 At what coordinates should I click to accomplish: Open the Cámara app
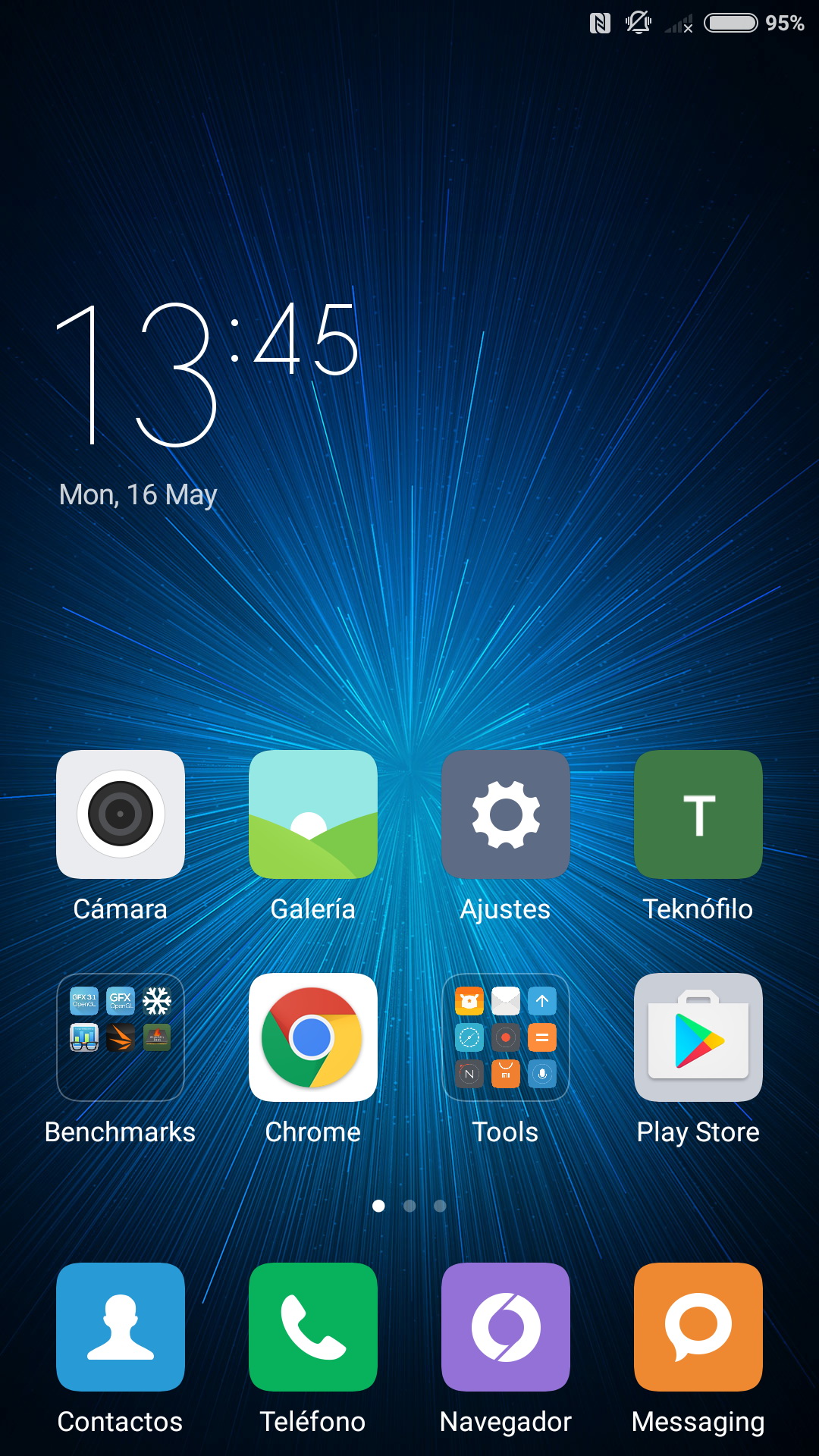click(120, 814)
